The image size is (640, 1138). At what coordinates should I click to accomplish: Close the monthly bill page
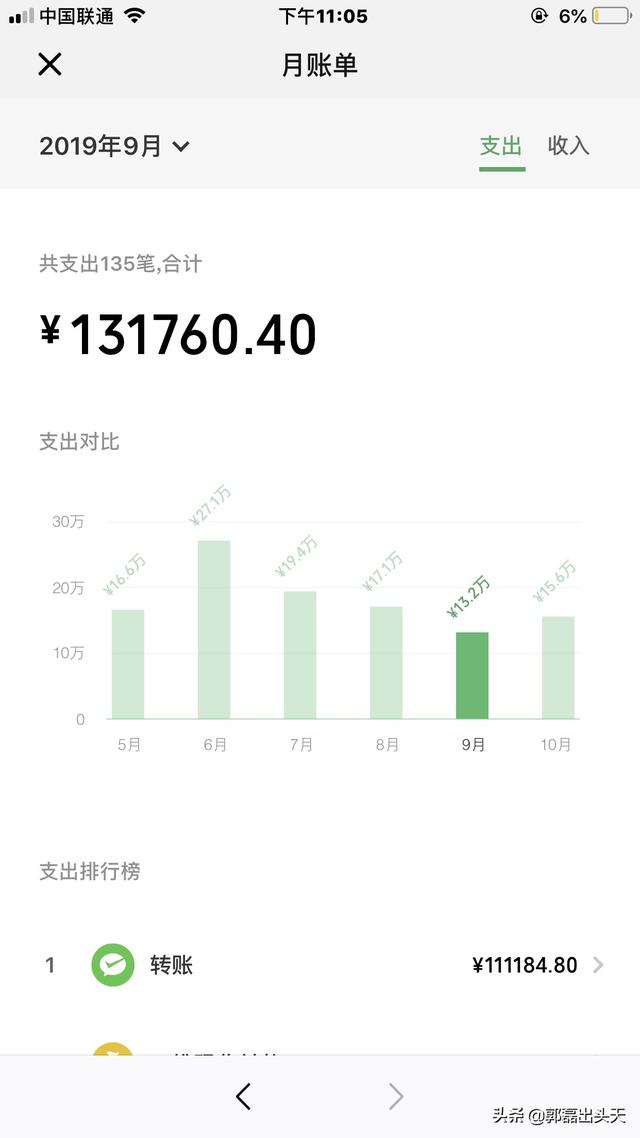pos(50,65)
